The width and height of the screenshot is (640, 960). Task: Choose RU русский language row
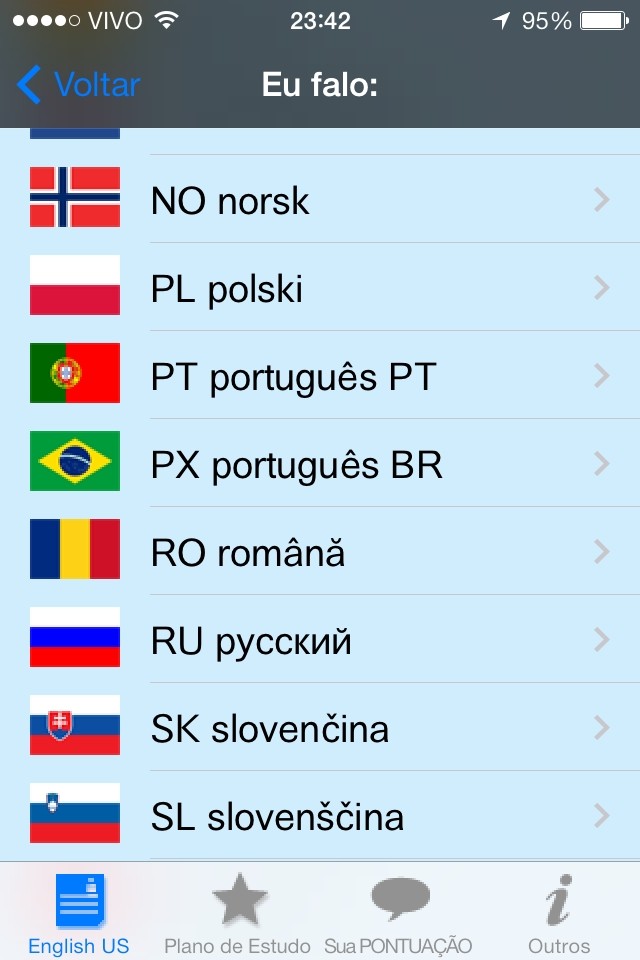click(320, 641)
